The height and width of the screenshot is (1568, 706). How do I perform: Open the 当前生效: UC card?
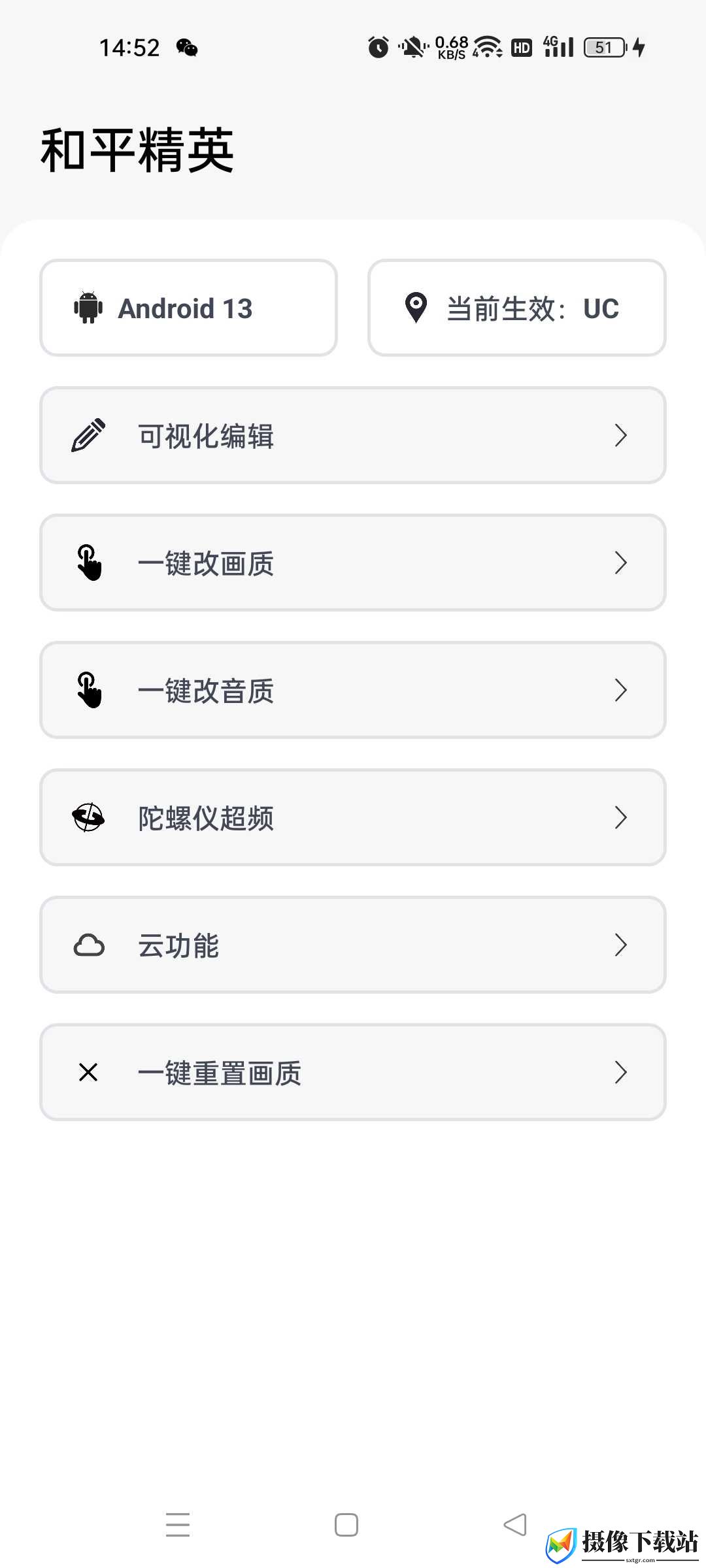(x=517, y=308)
